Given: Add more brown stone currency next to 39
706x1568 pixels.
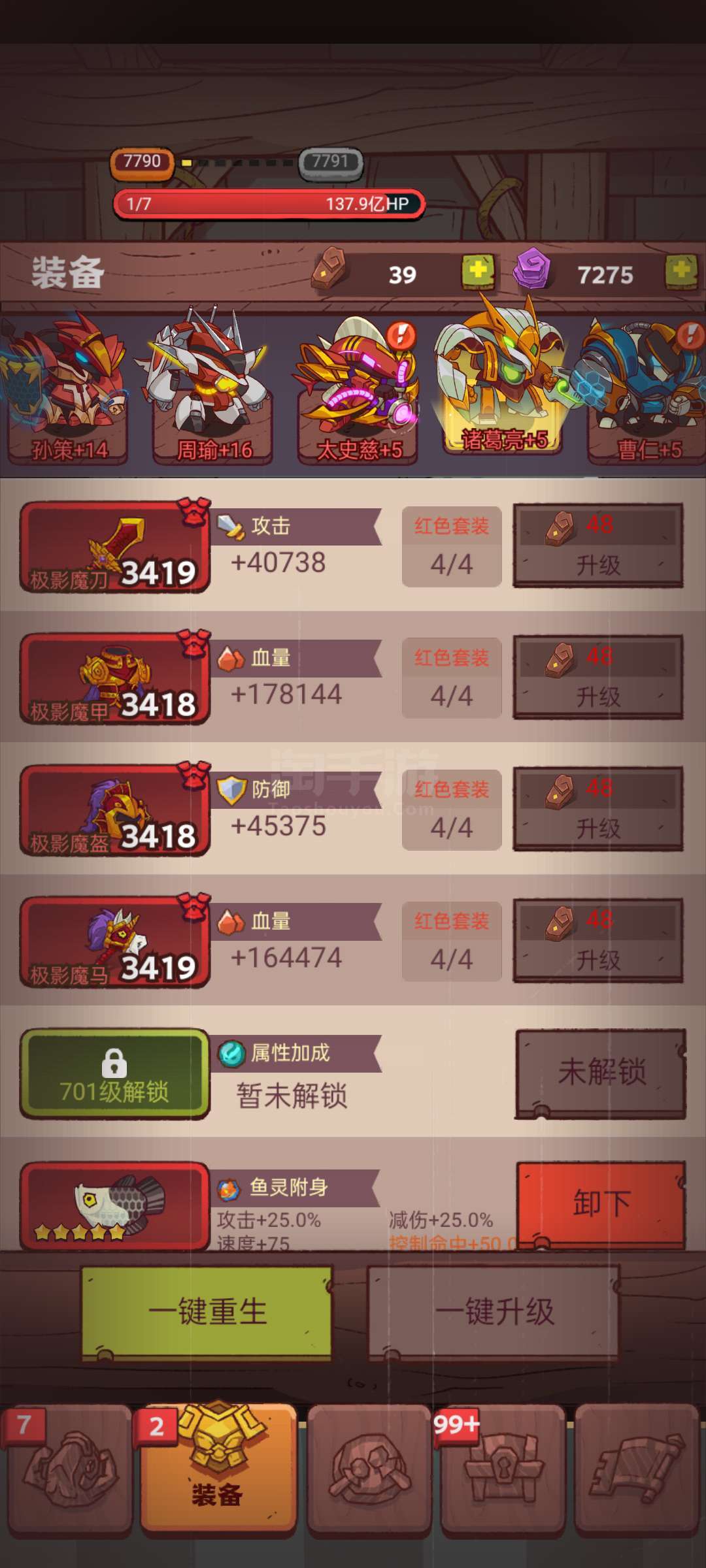Looking at the screenshot, I should click(x=478, y=271).
